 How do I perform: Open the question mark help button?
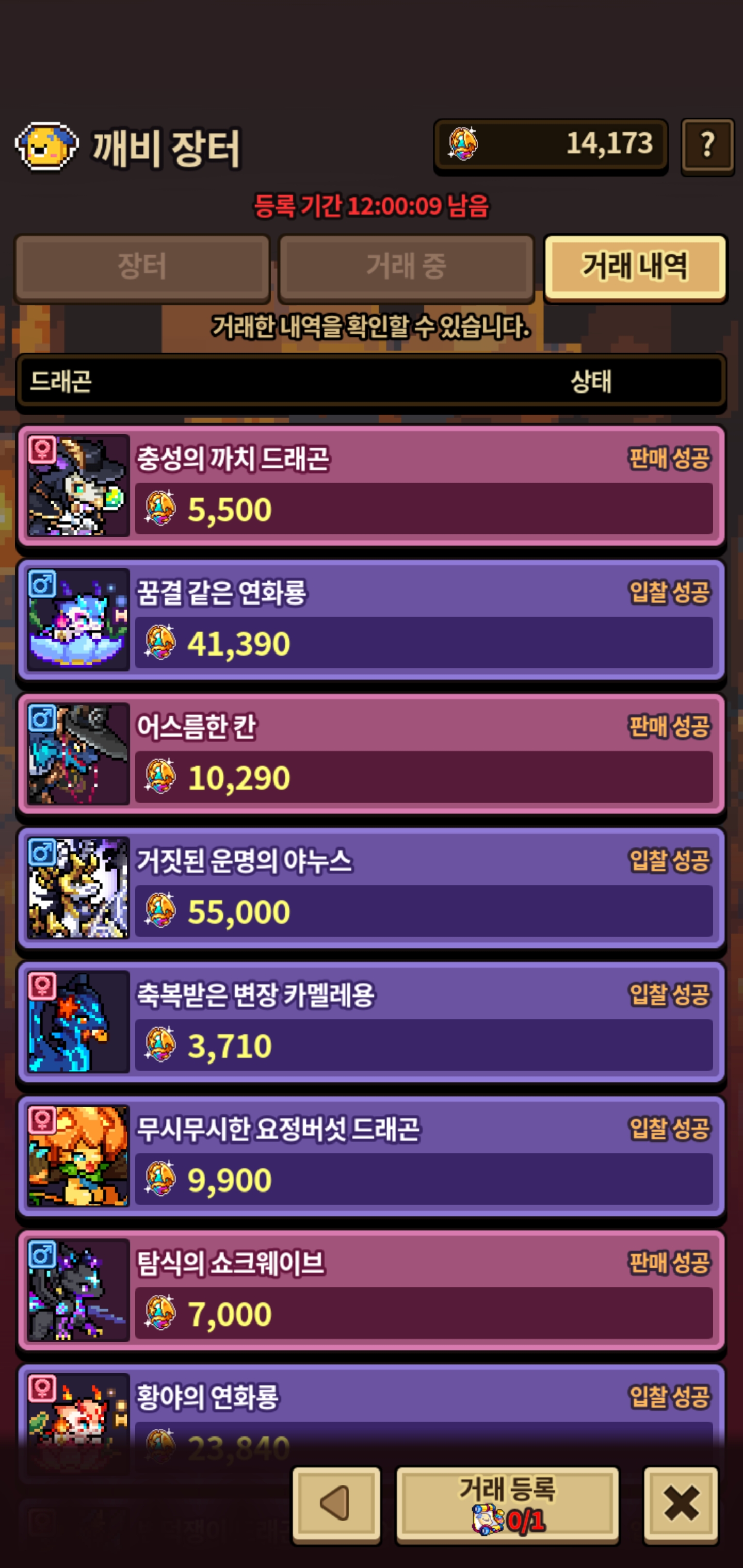click(x=706, y=145)
